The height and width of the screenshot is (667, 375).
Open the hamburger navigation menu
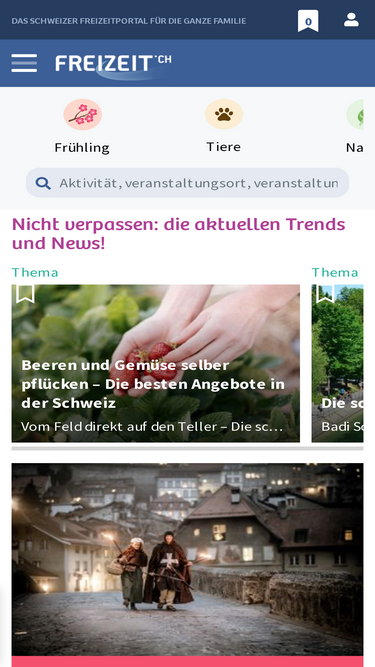coord(24,63)
